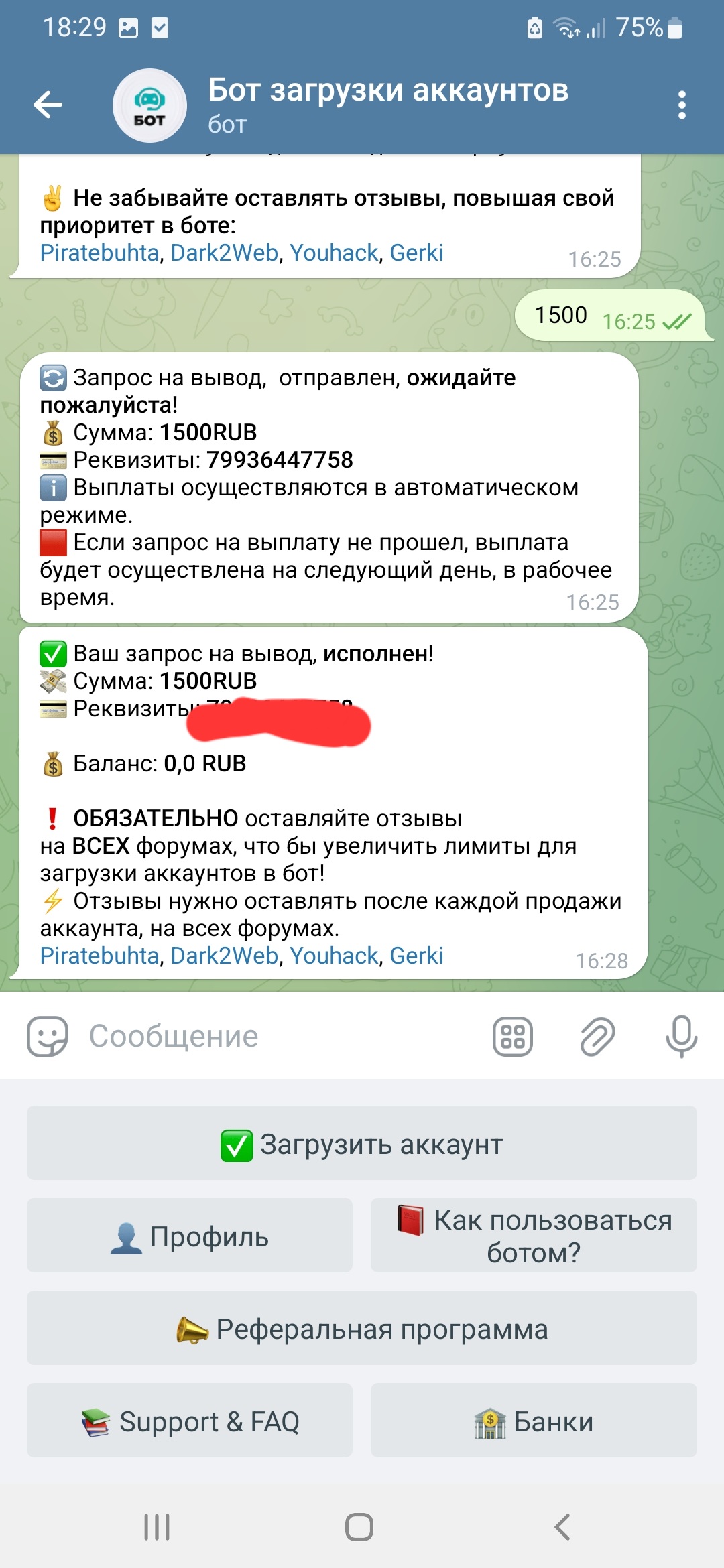Open the Piratebuhta link in the last message
The image size is (724, 1568).
click(x=99, y=956)
